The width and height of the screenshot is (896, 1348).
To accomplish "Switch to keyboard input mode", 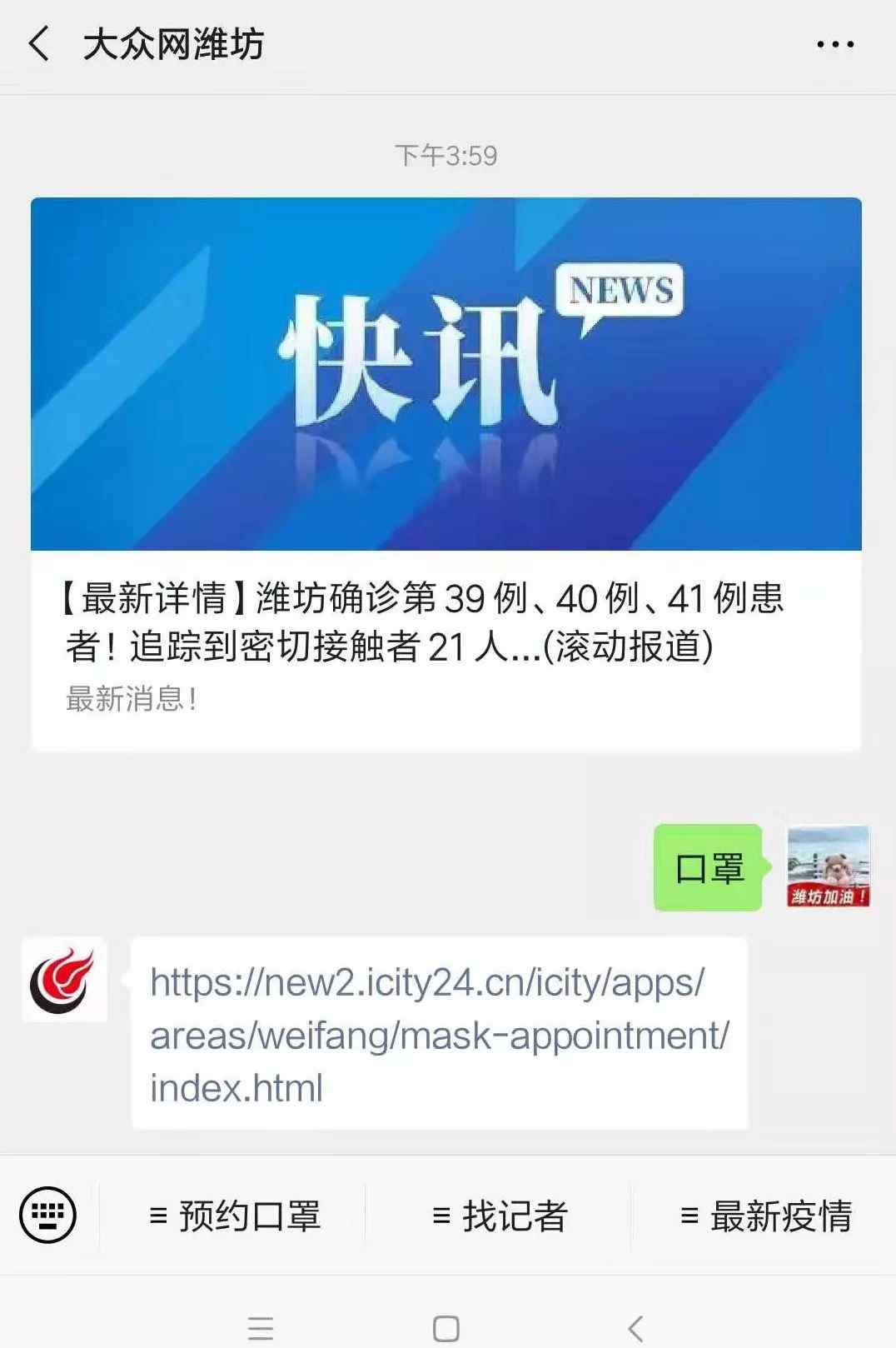I will point(48,1215).
